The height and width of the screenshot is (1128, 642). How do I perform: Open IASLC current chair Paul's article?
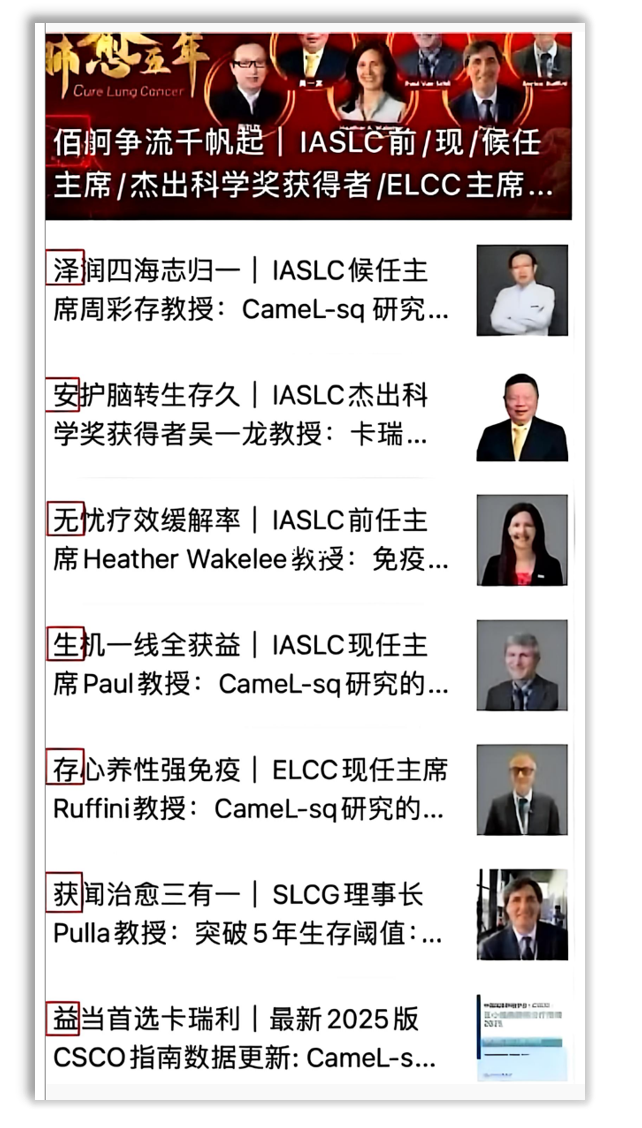[250, 665]
